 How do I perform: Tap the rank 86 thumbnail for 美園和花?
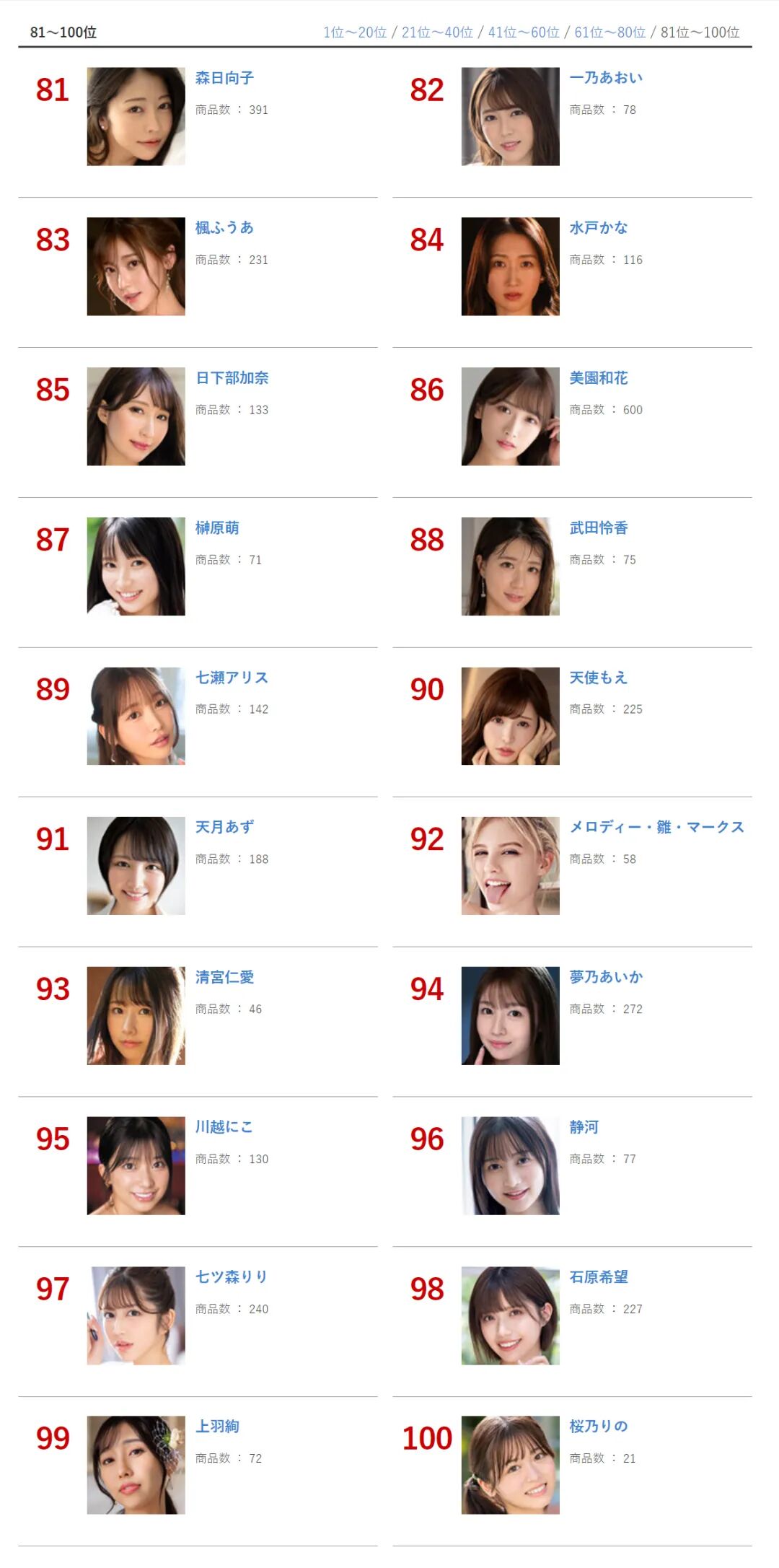click(510, 416)
